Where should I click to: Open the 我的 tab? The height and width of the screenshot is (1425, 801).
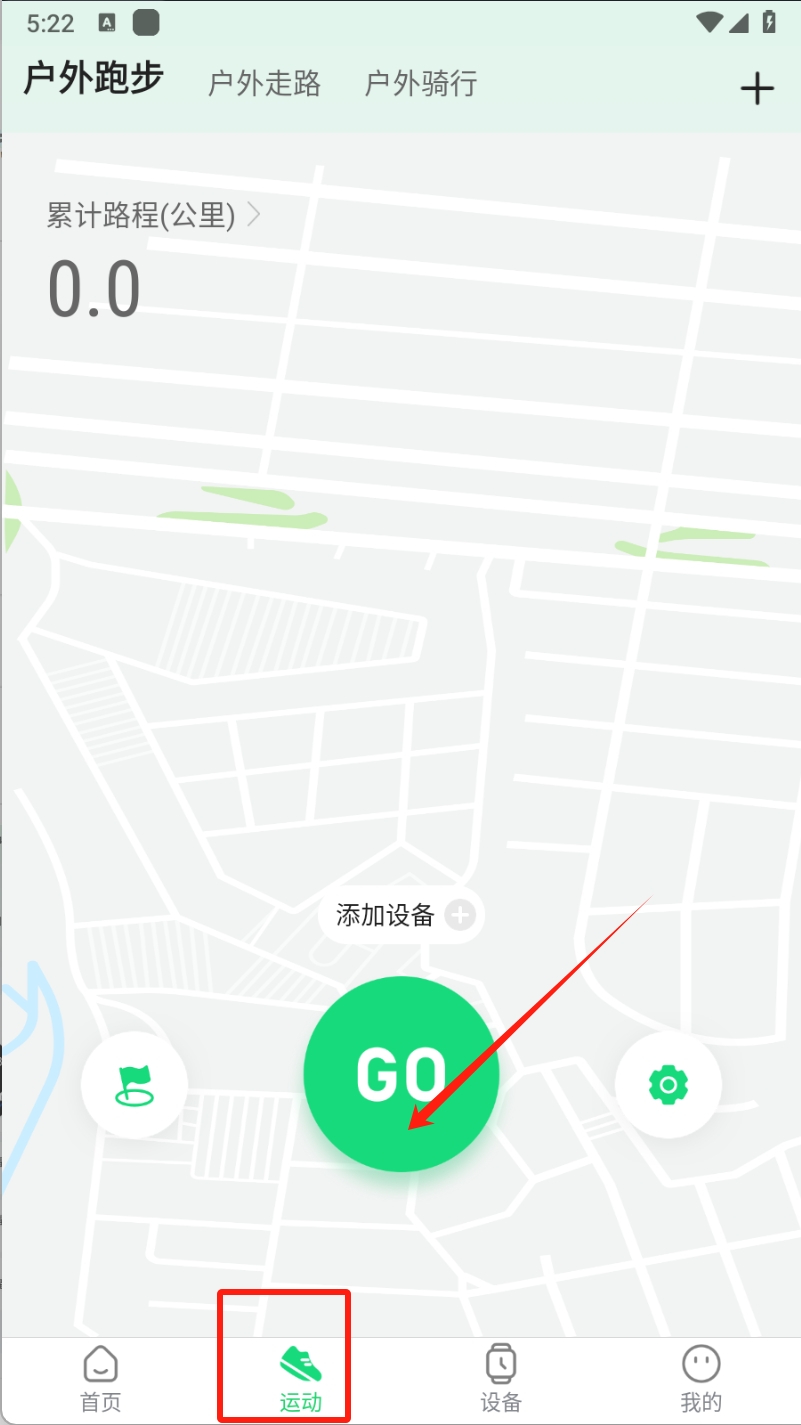pos(701,1378)
